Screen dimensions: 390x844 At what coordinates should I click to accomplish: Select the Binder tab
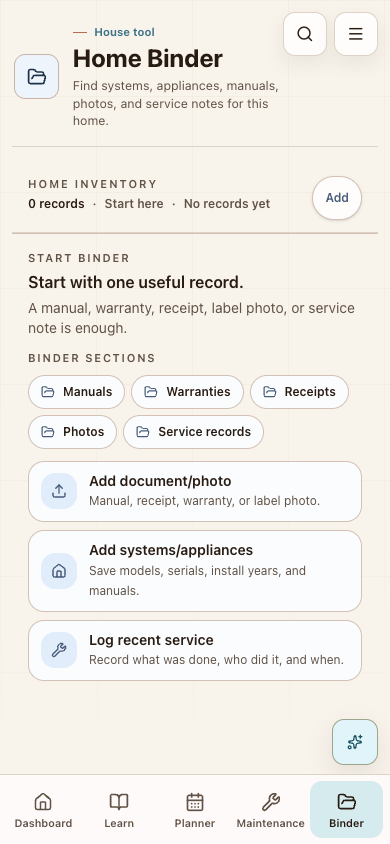coord(346,810)
